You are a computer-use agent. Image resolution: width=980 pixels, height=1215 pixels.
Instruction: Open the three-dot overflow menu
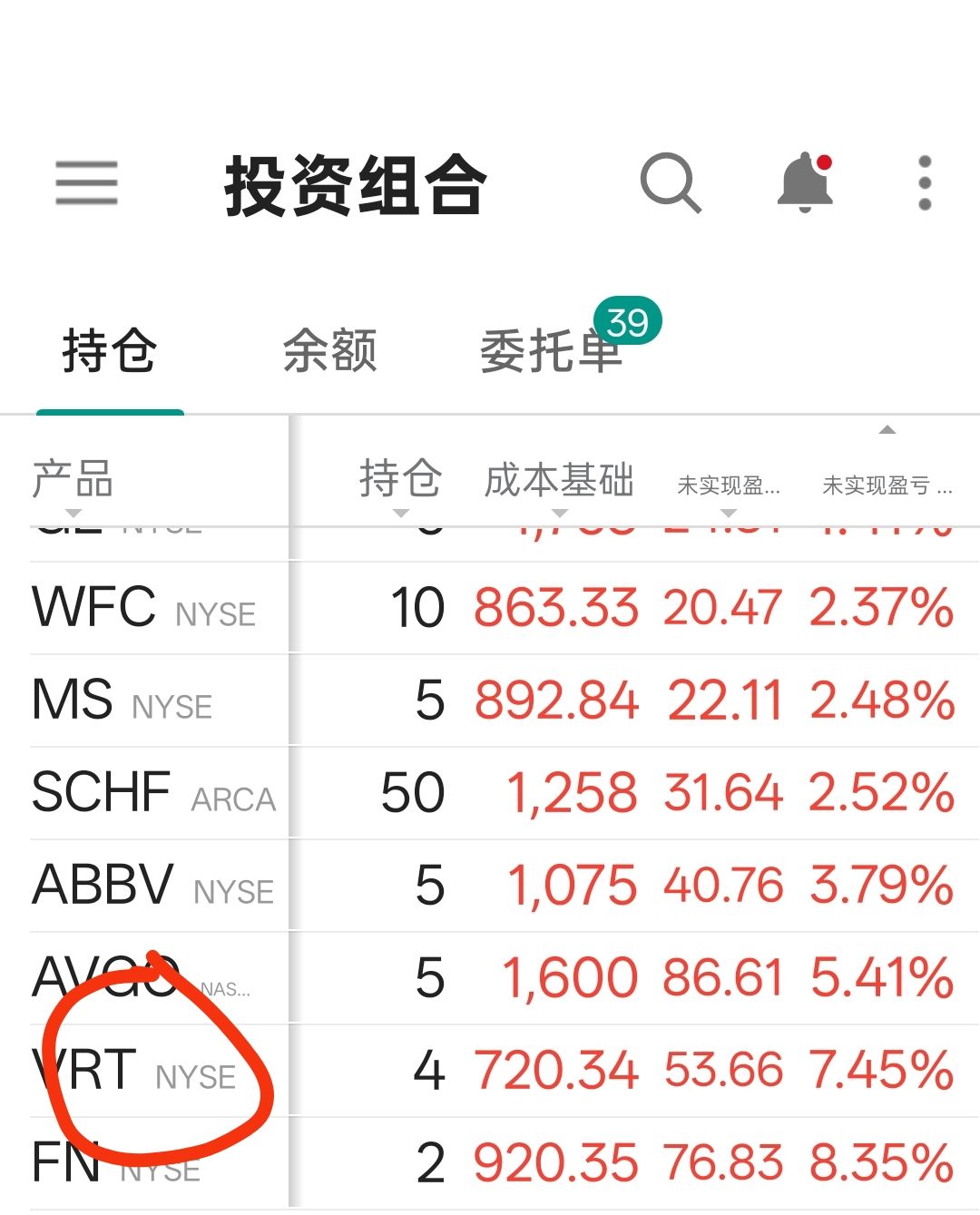[x=925, y=183]
